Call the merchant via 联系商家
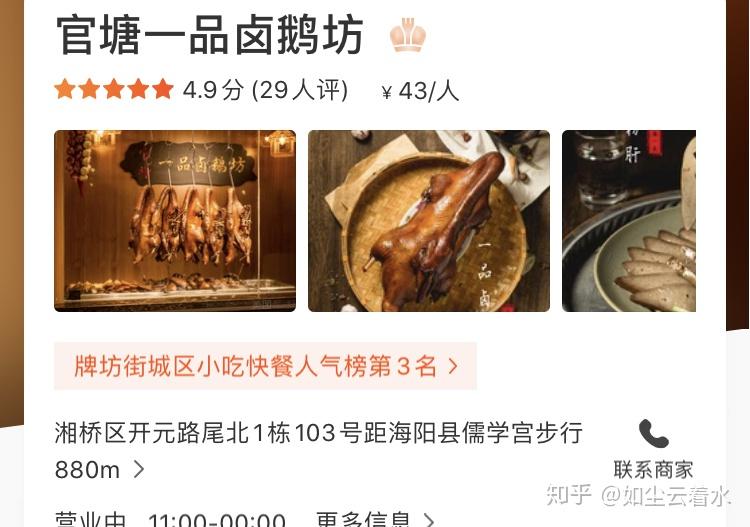 653,449
